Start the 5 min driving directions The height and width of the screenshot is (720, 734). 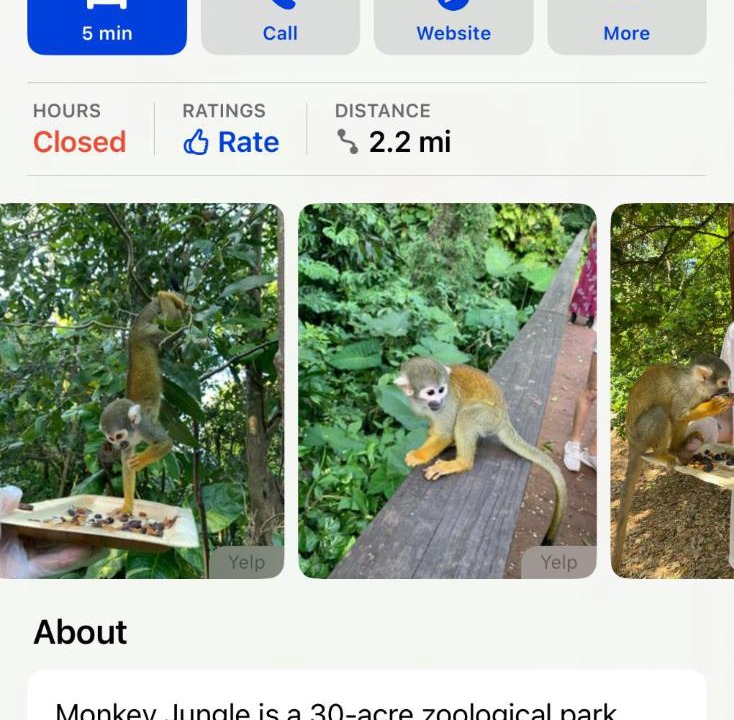tap(107, 26)
